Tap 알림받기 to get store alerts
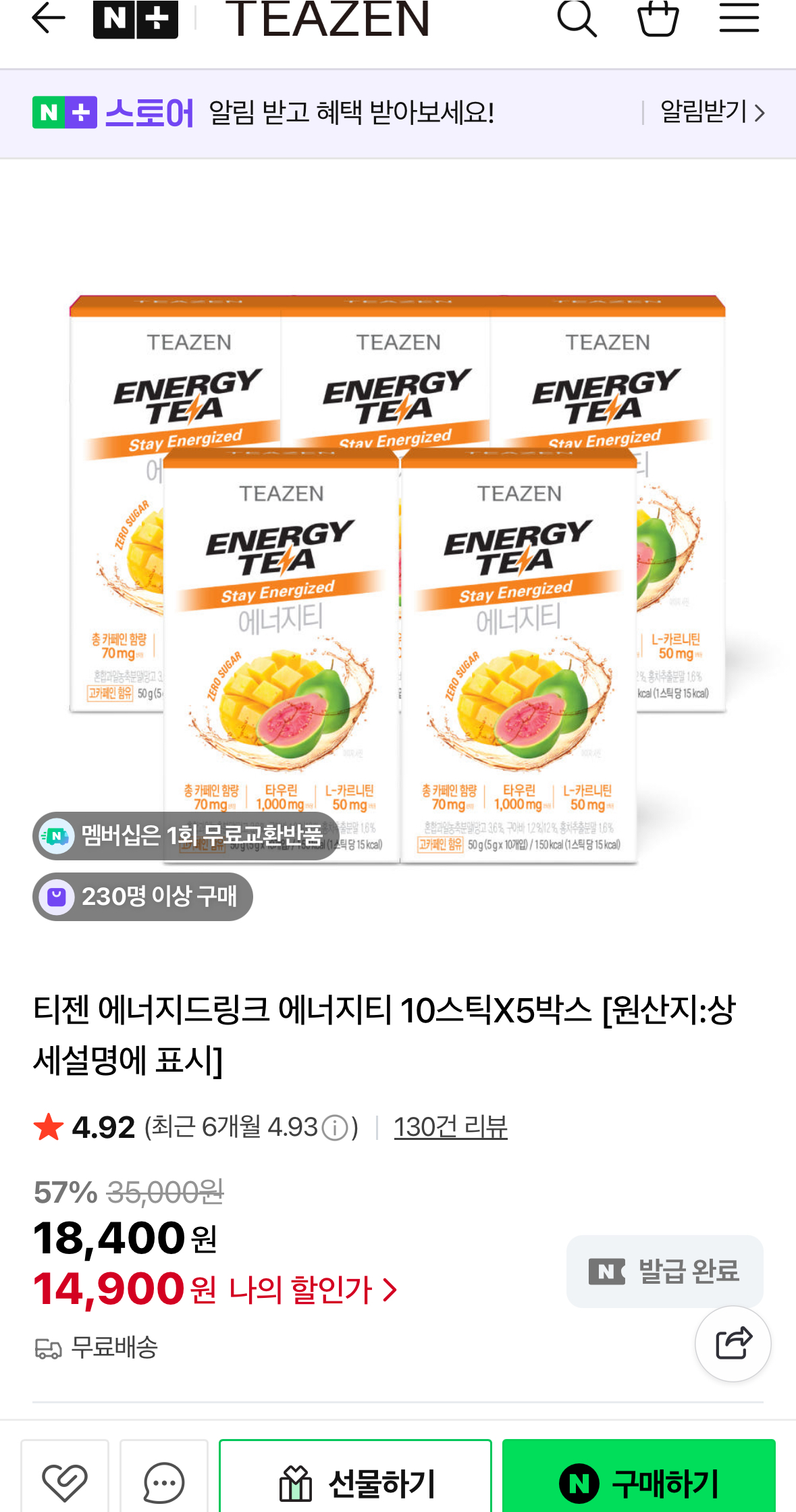 tap(712, 112)
